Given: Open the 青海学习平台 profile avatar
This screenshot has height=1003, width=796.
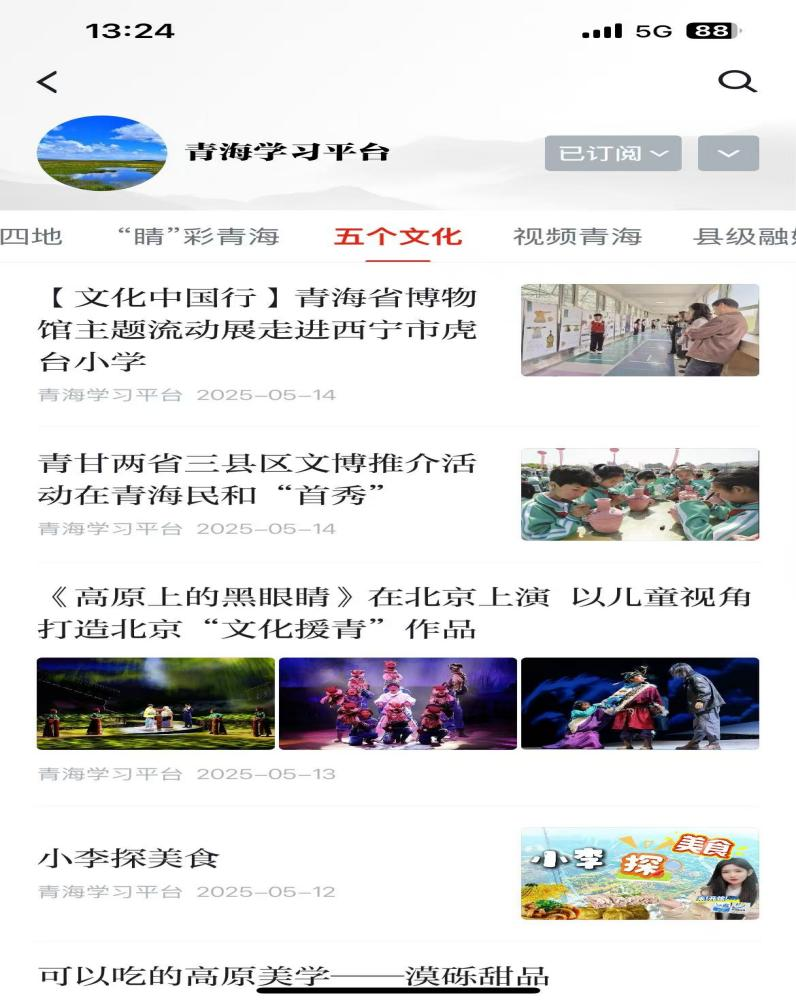Looking at the screenshot, I should pos(102,152).
